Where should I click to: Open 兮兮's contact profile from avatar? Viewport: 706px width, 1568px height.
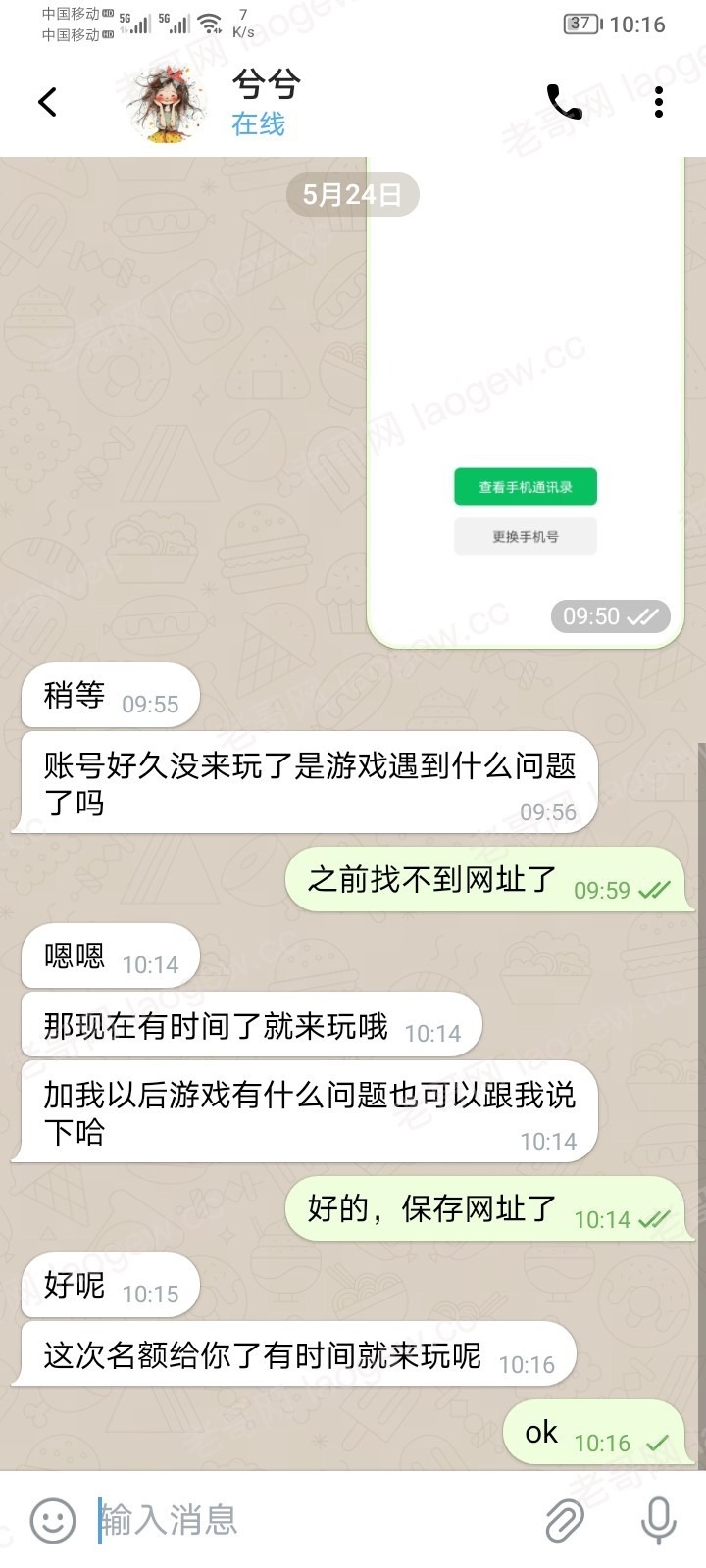pos(171,104)
